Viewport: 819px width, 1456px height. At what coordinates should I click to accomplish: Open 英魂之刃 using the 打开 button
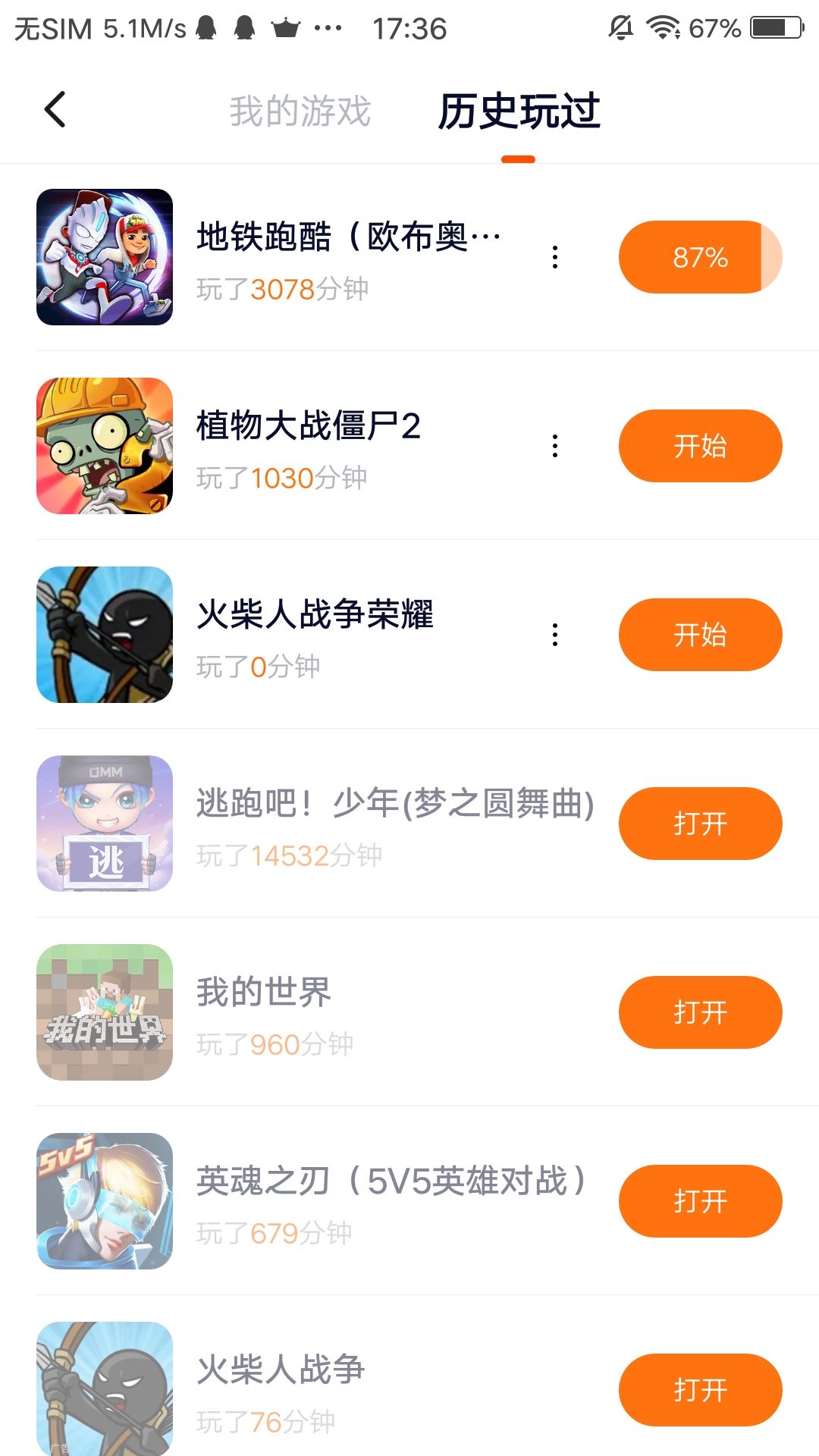700,1201
